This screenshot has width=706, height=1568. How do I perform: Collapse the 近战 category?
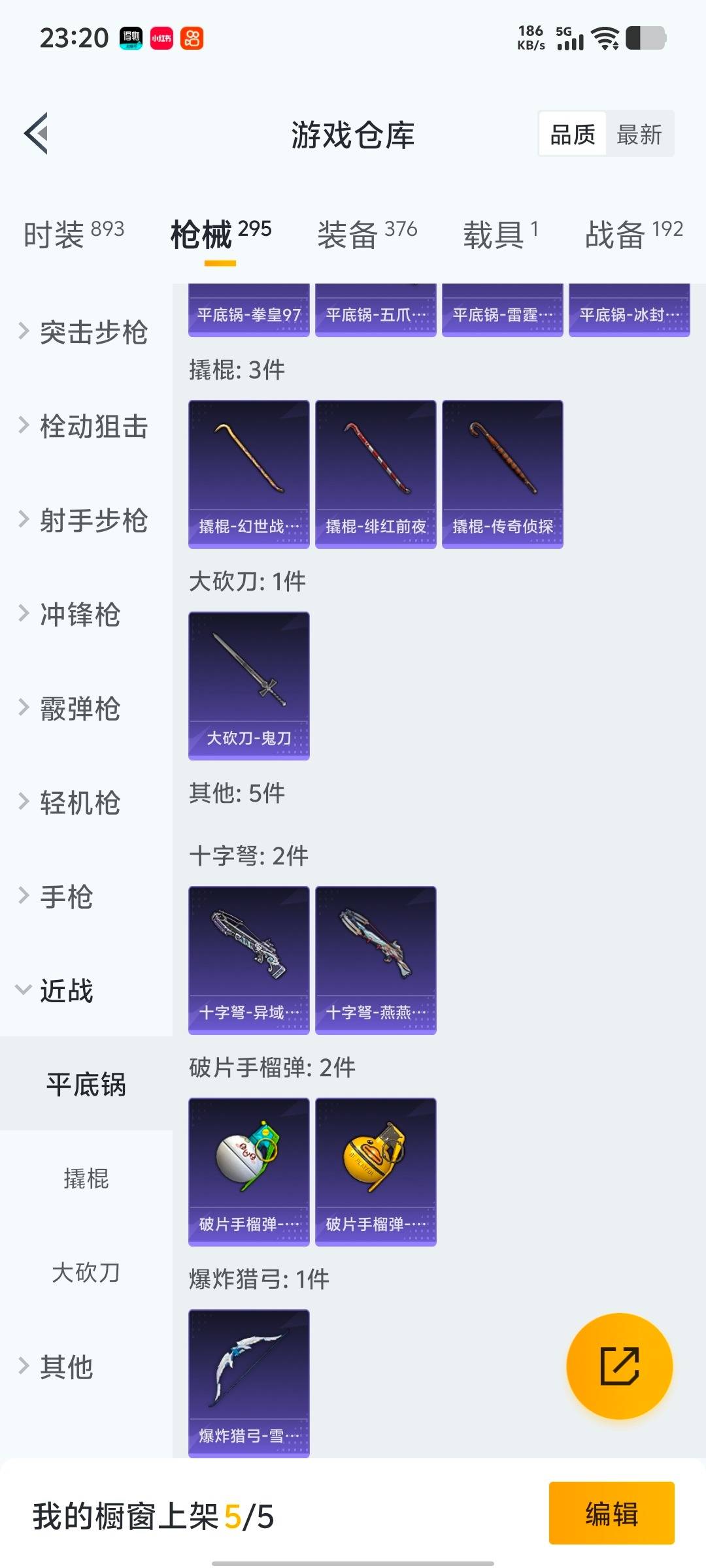(65, 991)
